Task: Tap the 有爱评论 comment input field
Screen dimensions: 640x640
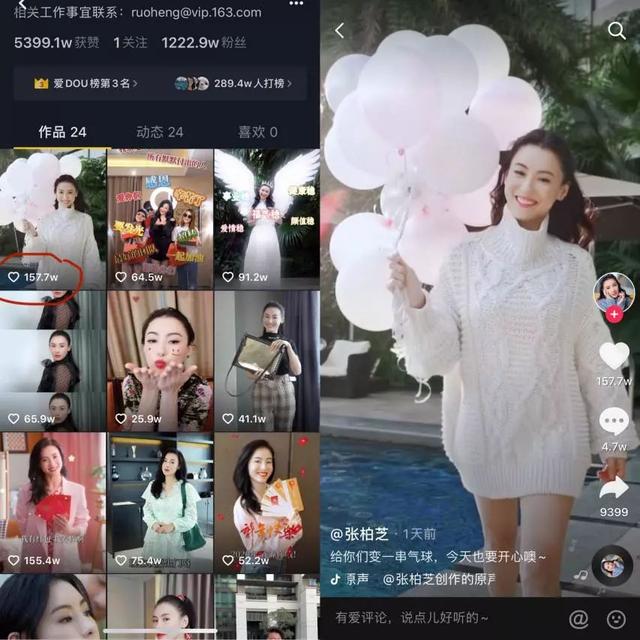Action: point(440,618)
